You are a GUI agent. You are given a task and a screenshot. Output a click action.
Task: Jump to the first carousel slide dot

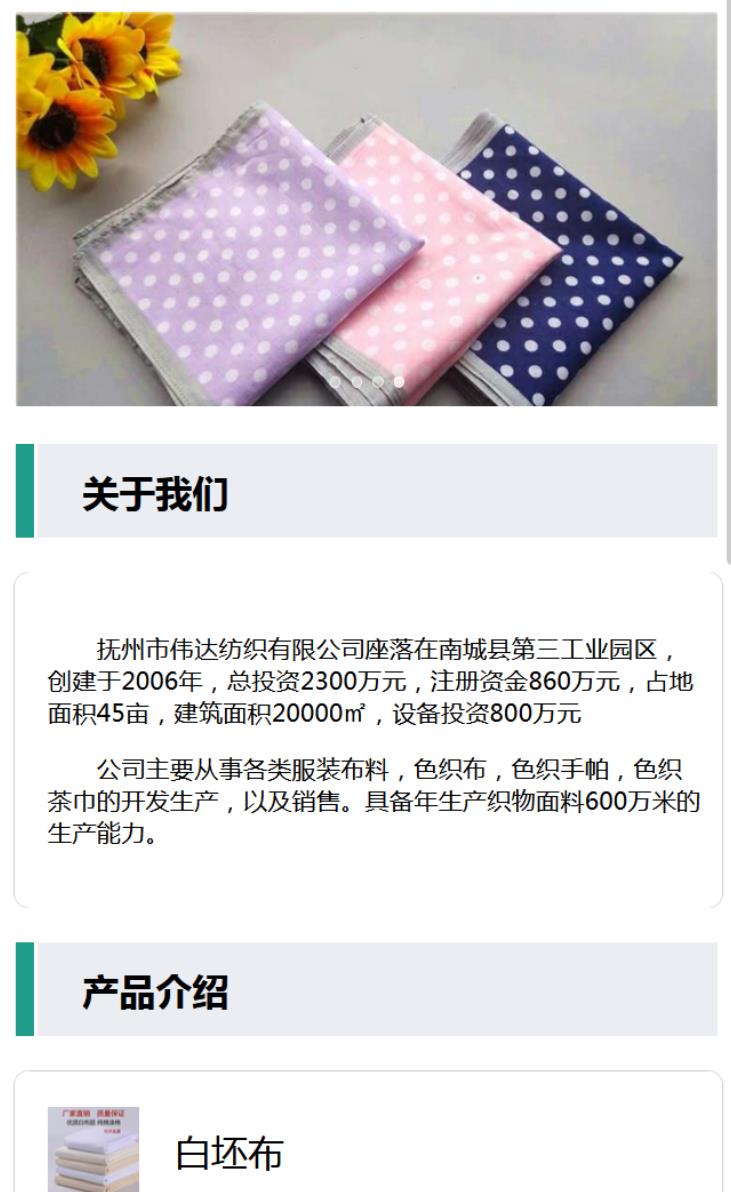tap(335, 381)
